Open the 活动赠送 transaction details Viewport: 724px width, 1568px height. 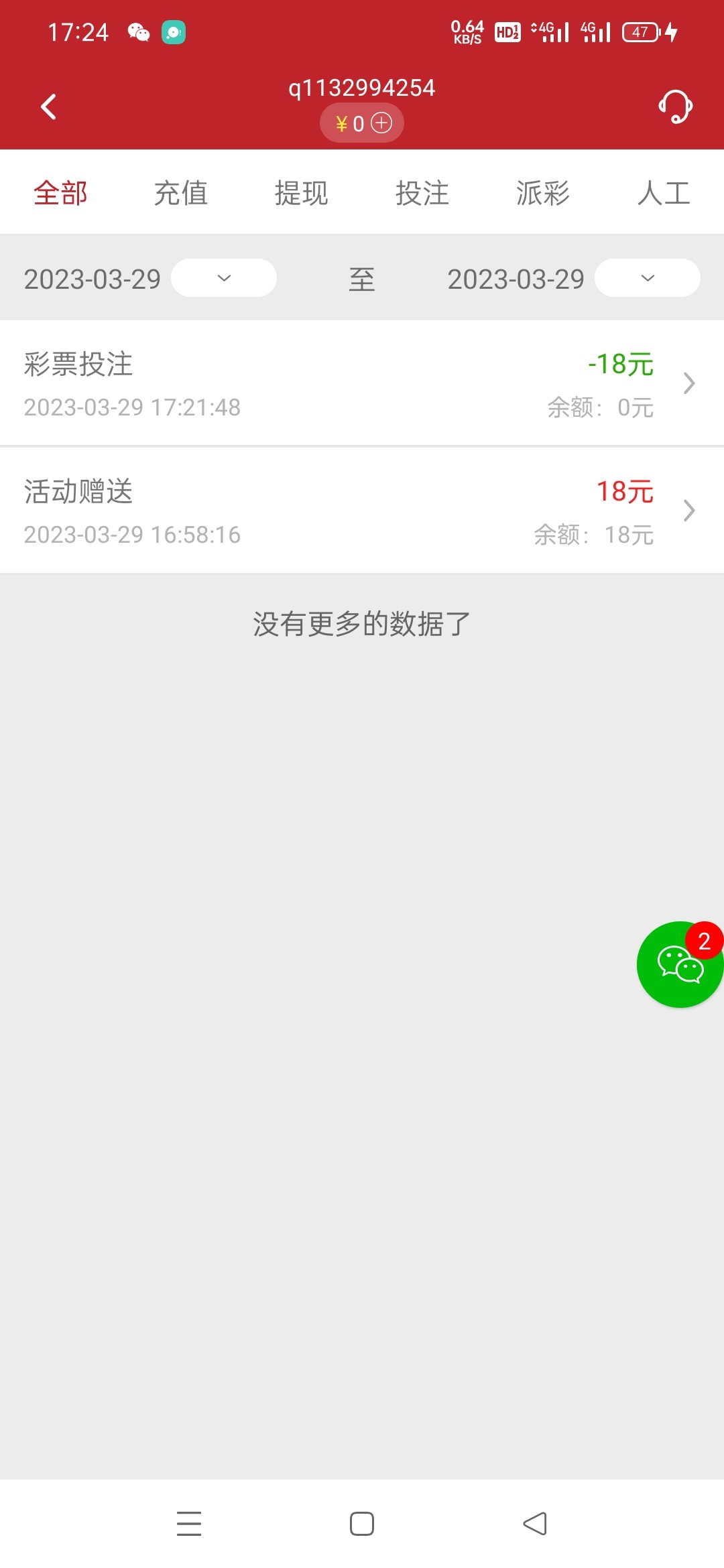pos(362,511)
